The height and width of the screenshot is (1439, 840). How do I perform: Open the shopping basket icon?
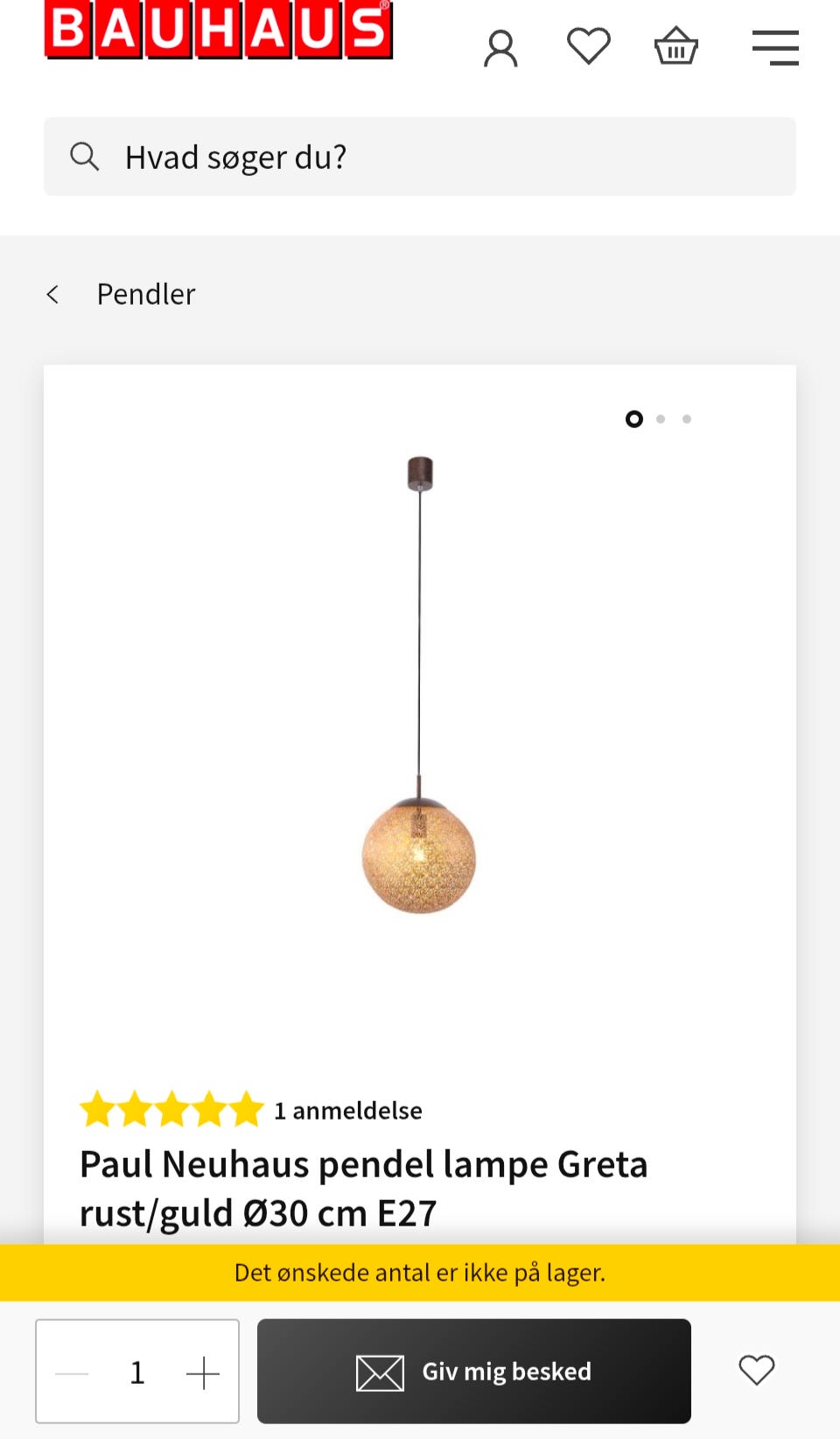[x=675, y=46]
